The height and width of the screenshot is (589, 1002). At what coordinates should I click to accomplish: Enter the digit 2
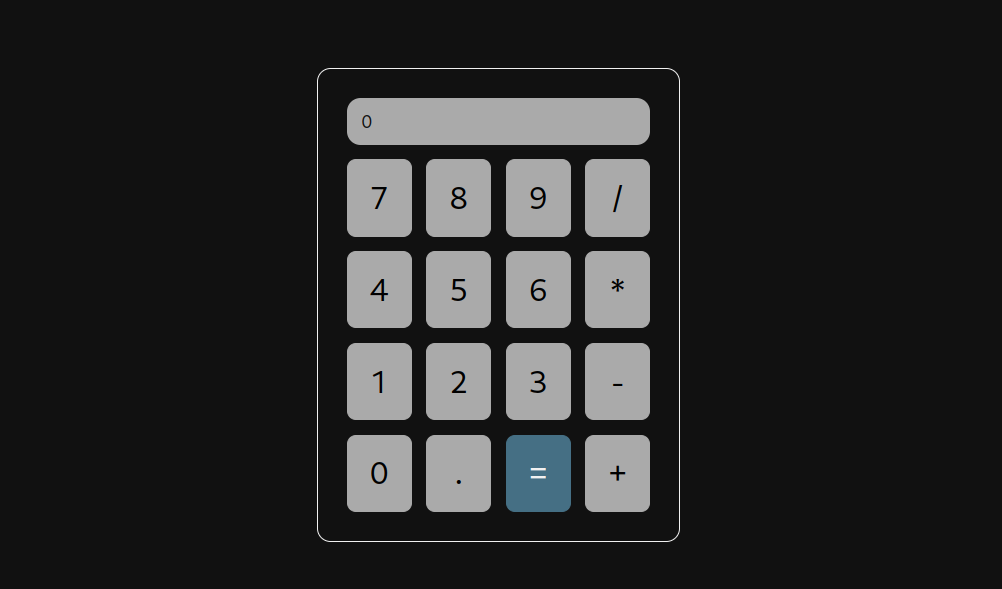[x=458, y=382]
